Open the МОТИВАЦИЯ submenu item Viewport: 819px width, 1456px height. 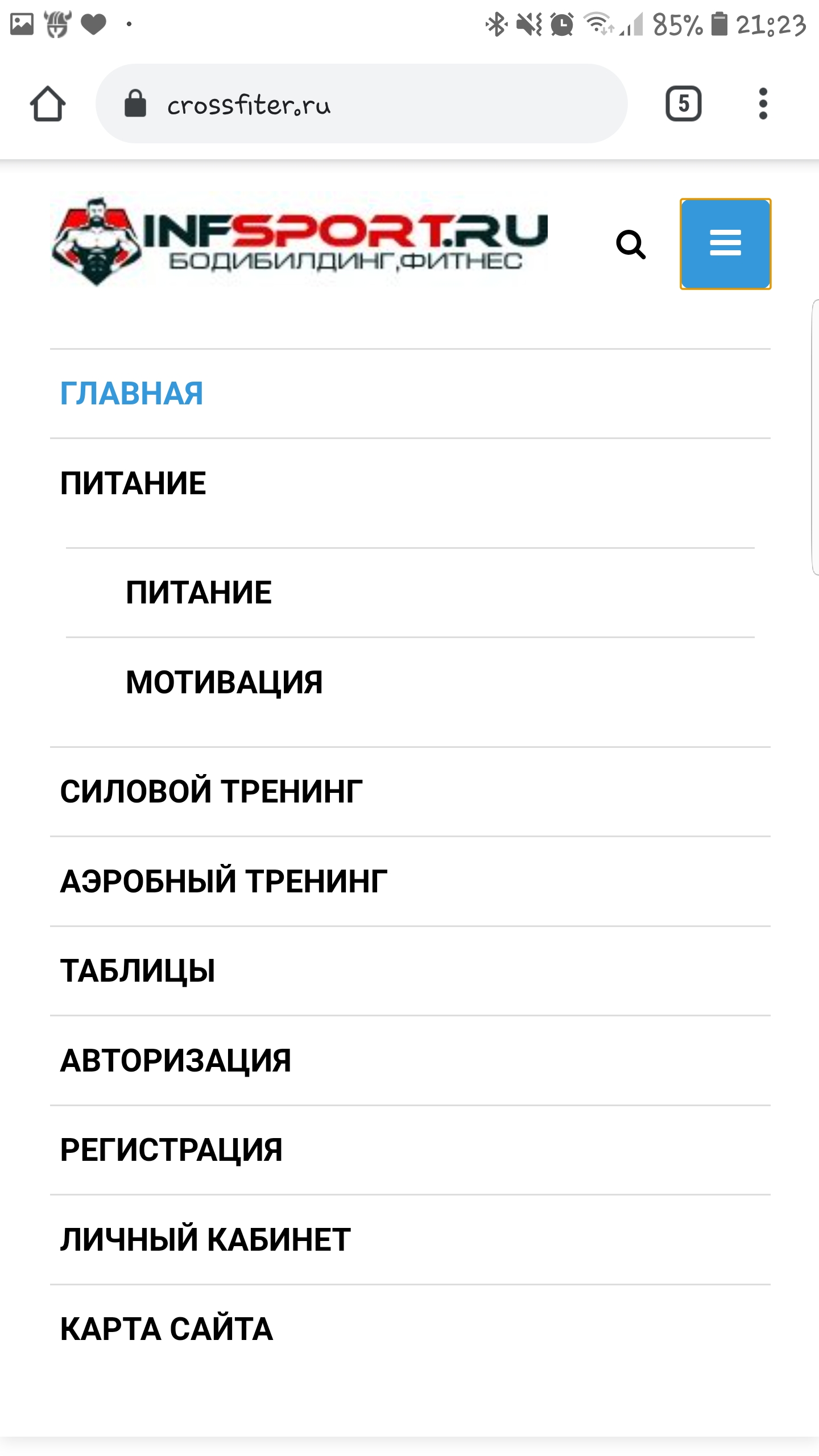click(x=224, y=682)
